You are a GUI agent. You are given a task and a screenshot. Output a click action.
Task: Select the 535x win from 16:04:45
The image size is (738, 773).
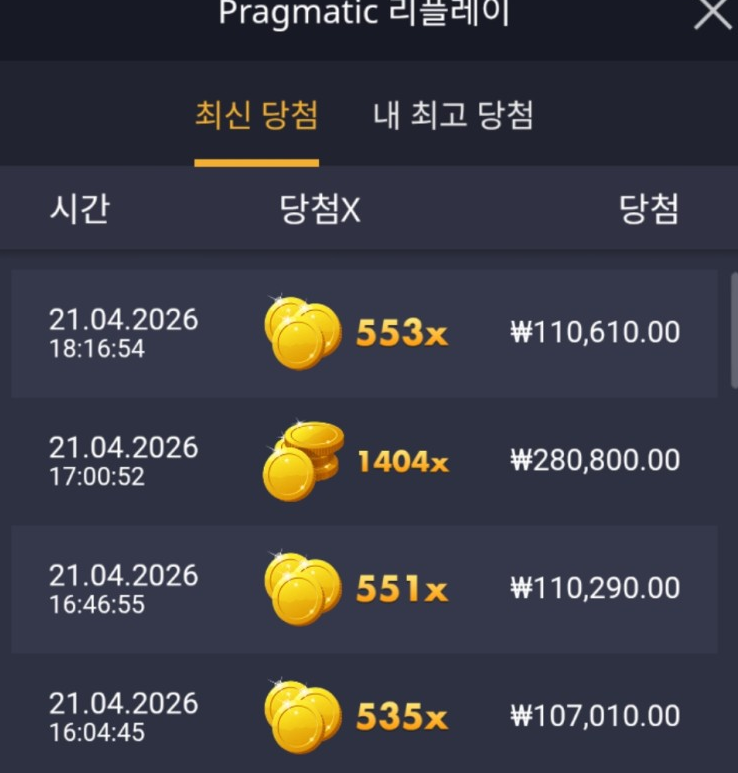(x=364, y=717)
